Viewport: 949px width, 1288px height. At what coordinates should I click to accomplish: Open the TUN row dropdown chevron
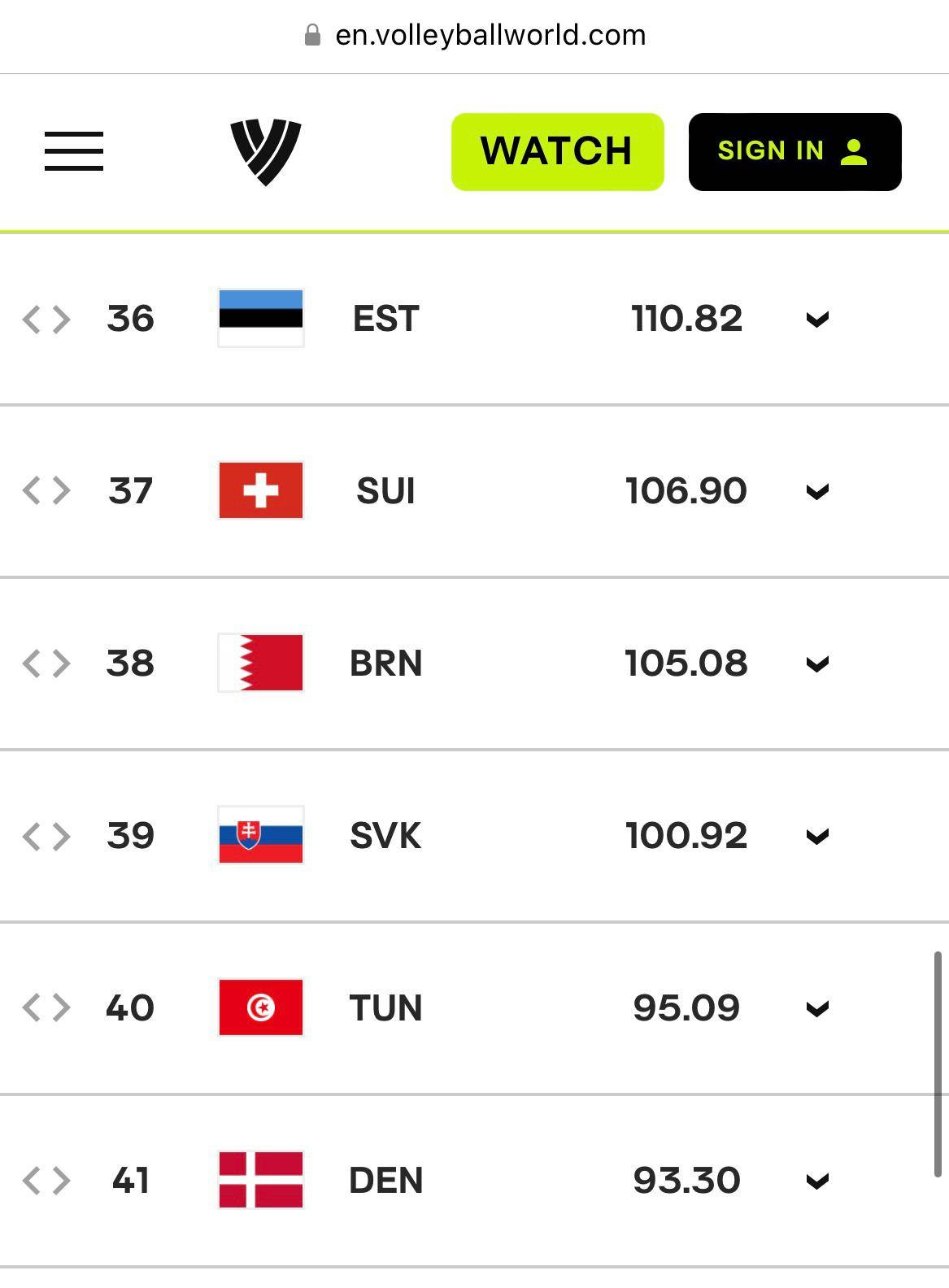click(816, 1008)
